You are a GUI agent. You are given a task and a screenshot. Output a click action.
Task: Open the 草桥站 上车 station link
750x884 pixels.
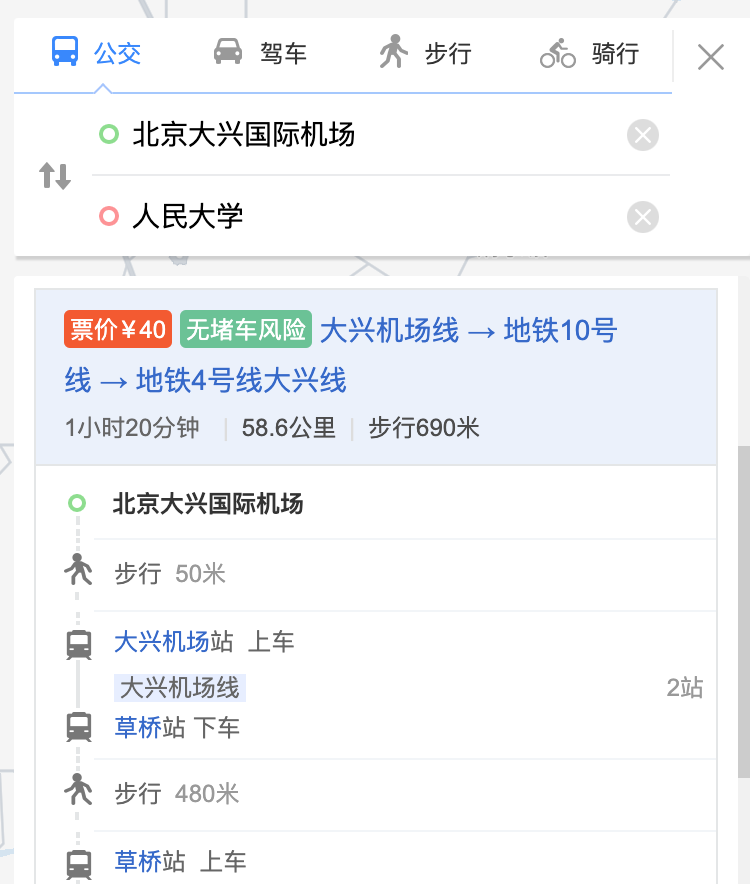[138, 862]
